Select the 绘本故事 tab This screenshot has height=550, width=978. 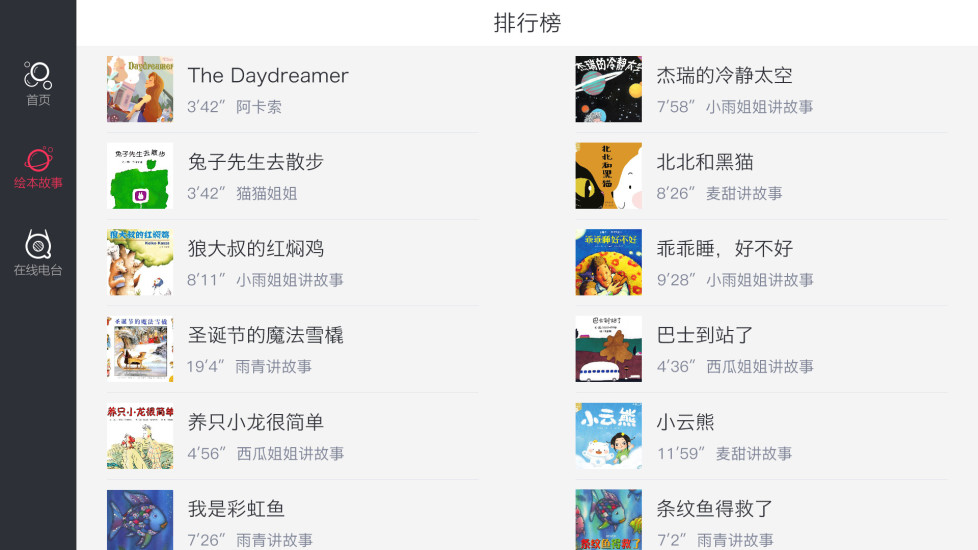click(x=38, y=169)
